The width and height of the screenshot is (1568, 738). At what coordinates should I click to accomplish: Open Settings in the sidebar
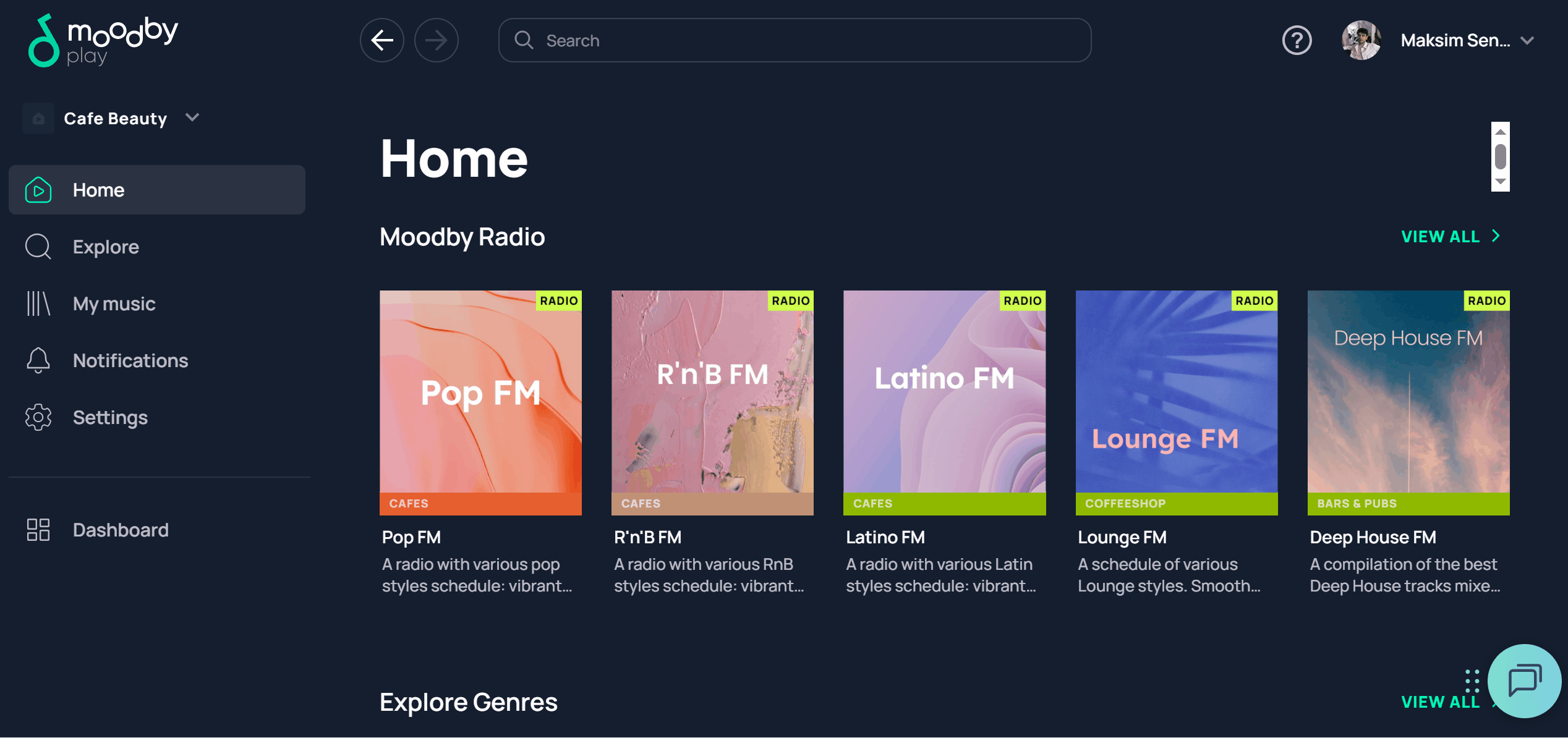click(110, 417)
